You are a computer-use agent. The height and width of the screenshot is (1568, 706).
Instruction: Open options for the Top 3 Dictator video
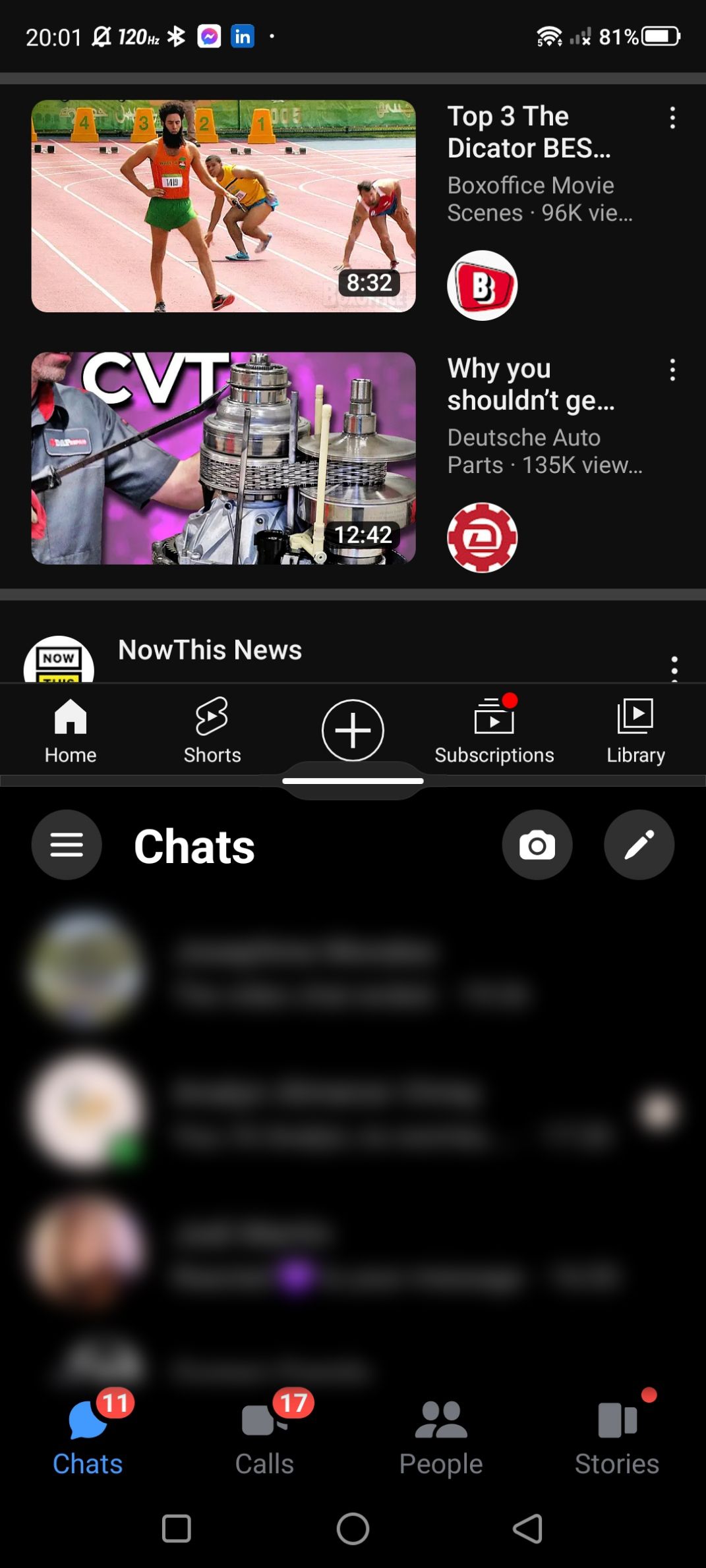pos(672,118)
